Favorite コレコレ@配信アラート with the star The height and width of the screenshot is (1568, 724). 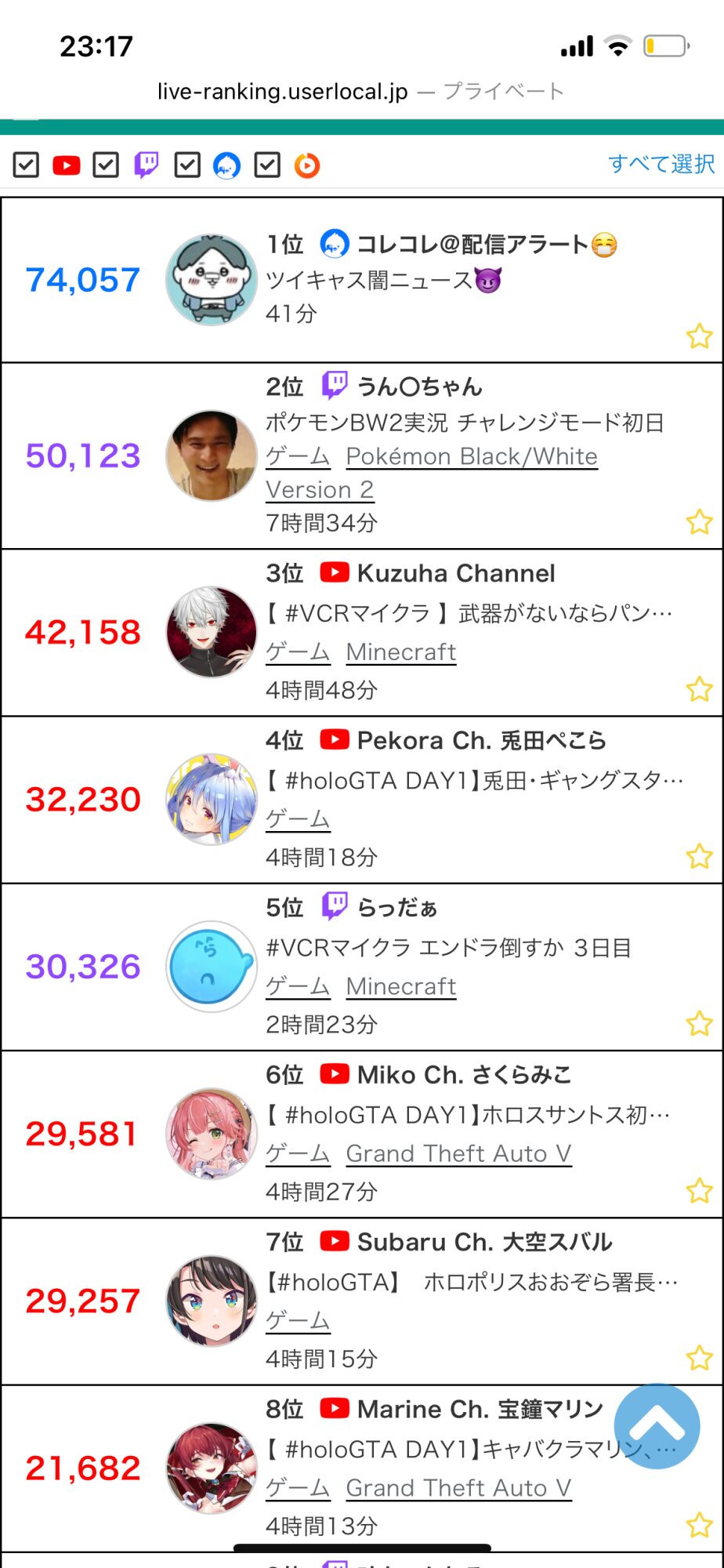(699, 336)
